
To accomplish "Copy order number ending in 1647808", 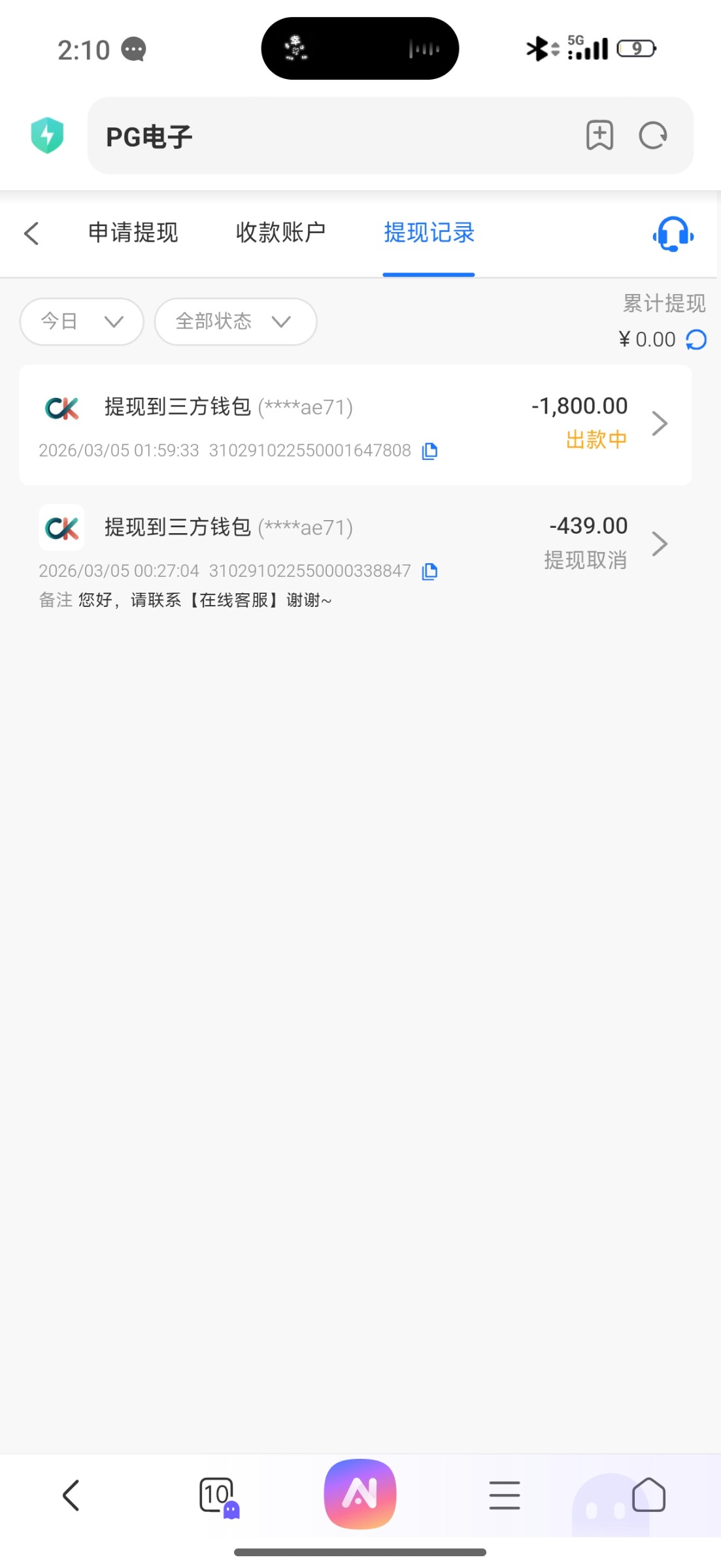I will click(429, 451).
